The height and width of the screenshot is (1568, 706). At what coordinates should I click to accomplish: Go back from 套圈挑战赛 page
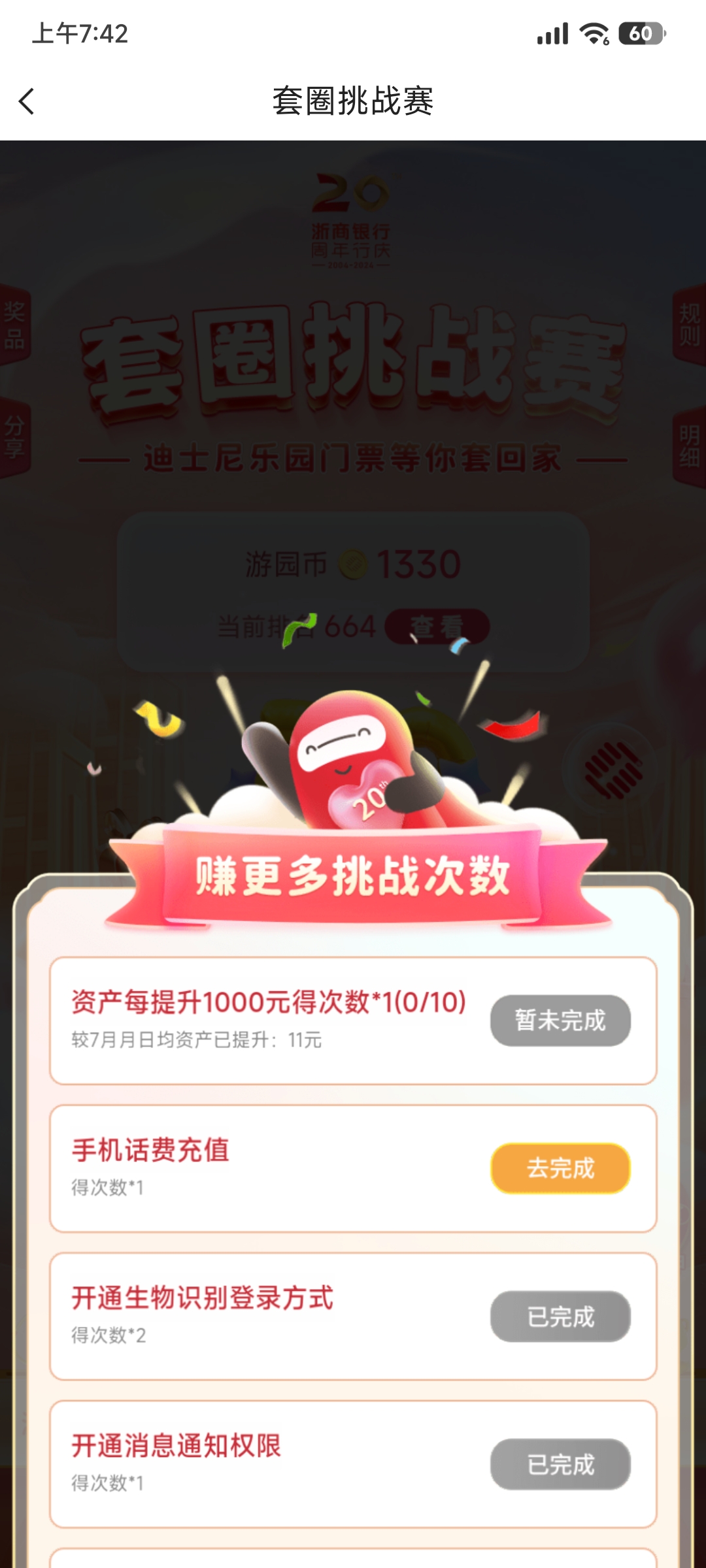pyautogui.click(x=27, y=101)
